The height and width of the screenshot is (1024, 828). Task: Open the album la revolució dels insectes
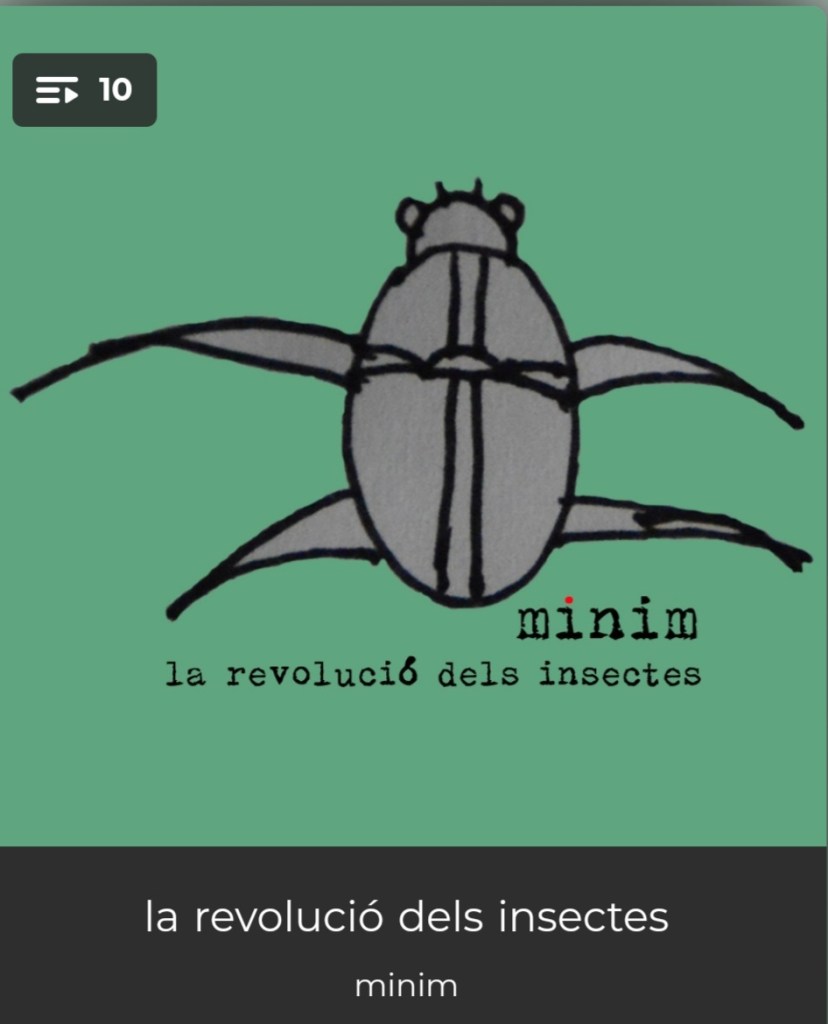coord(407,916)
